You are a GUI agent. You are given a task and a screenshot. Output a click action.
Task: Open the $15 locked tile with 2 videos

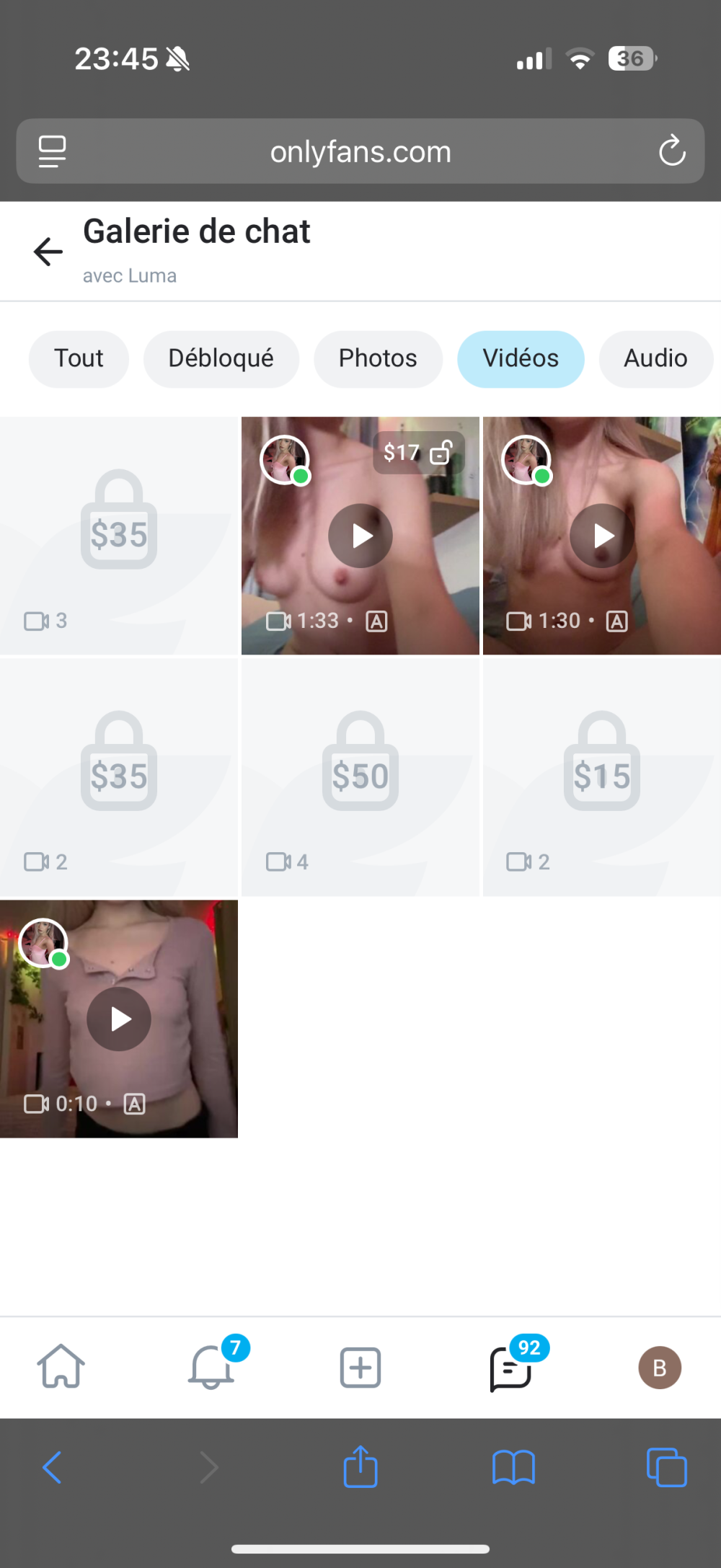click(602, 777)
